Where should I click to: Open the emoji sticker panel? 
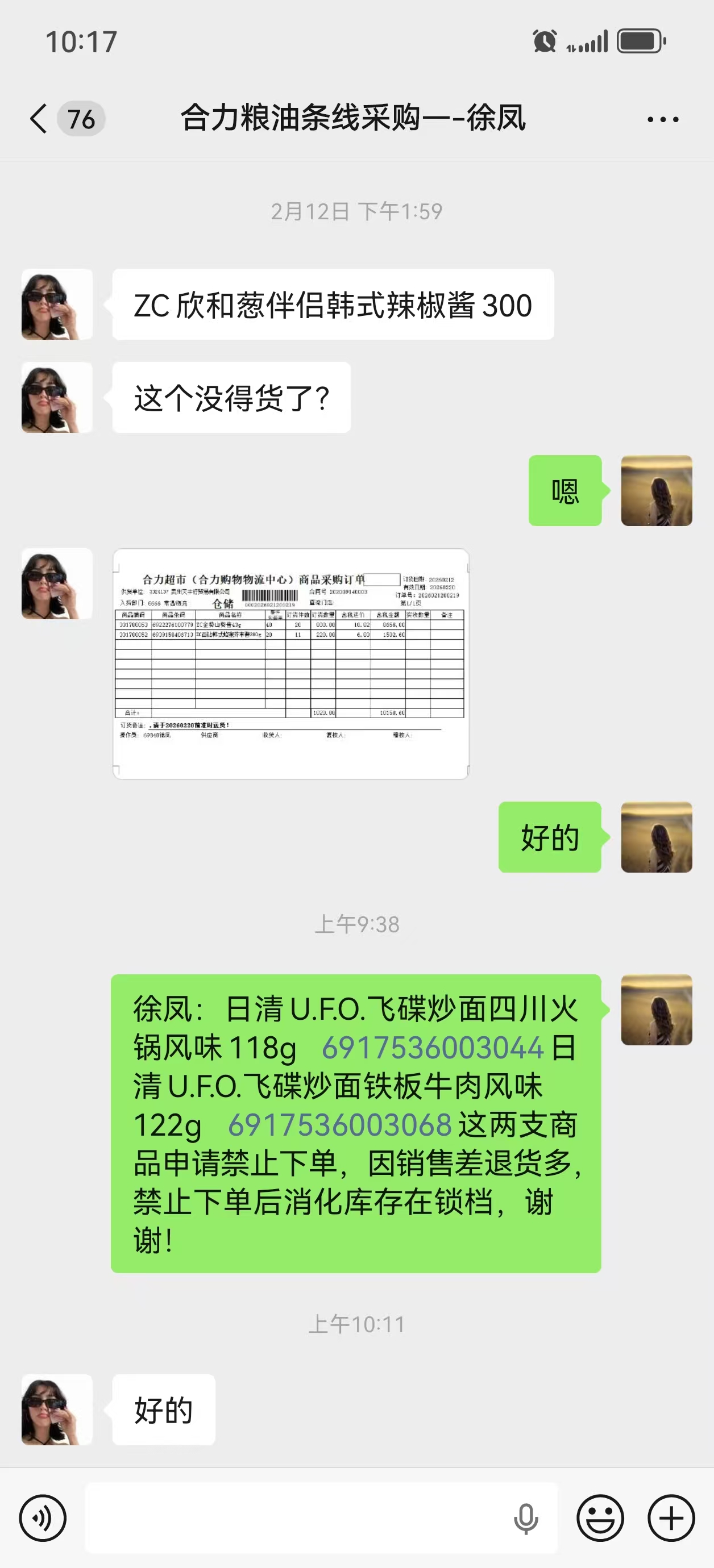(600, 1517)
